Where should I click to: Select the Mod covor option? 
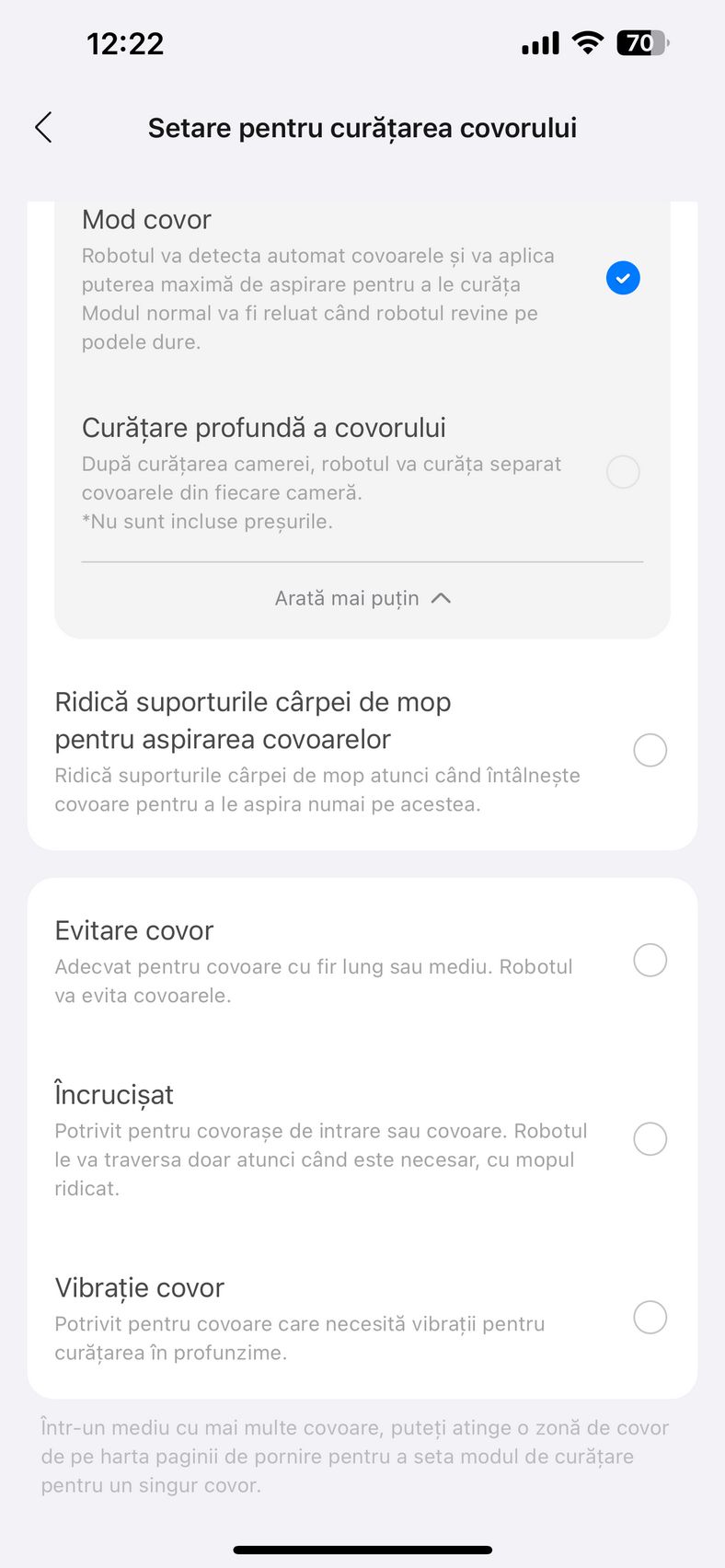tap(623, 278)
